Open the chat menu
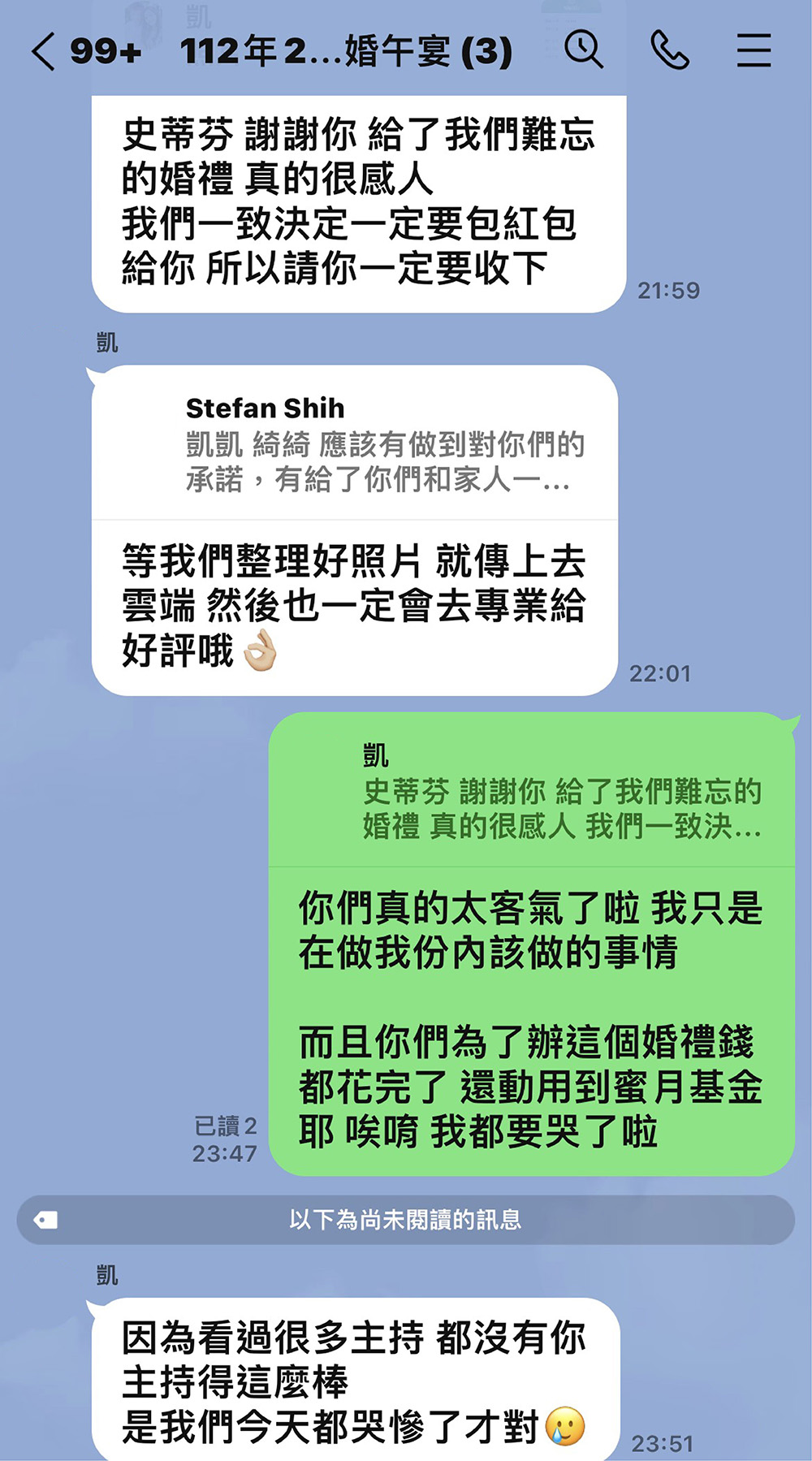Viewport: 812px width, 1461px height. pyautogui.click(x=754, y=50)
